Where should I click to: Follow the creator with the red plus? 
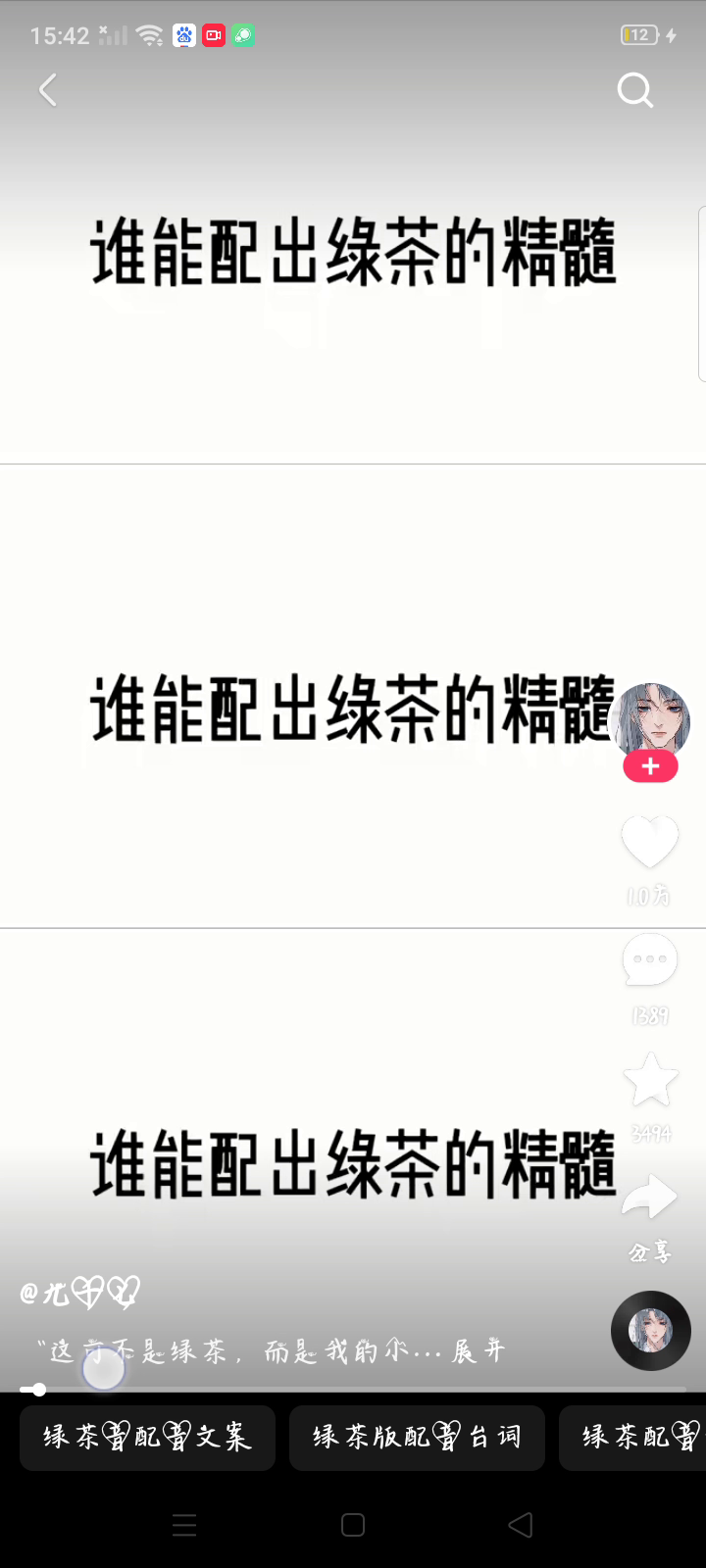pyautogui.click(x=650, y=767)
